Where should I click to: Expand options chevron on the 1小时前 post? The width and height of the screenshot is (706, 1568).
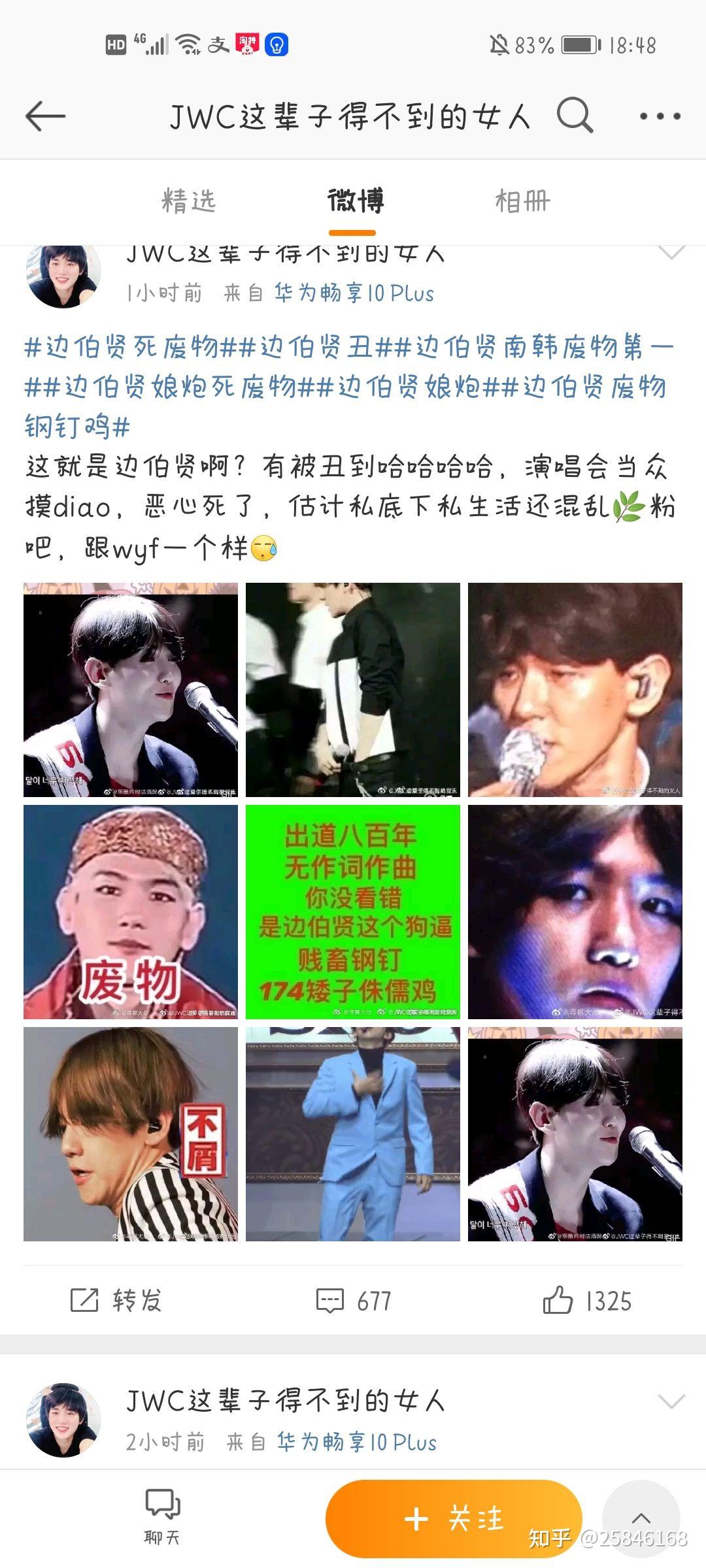671,252
